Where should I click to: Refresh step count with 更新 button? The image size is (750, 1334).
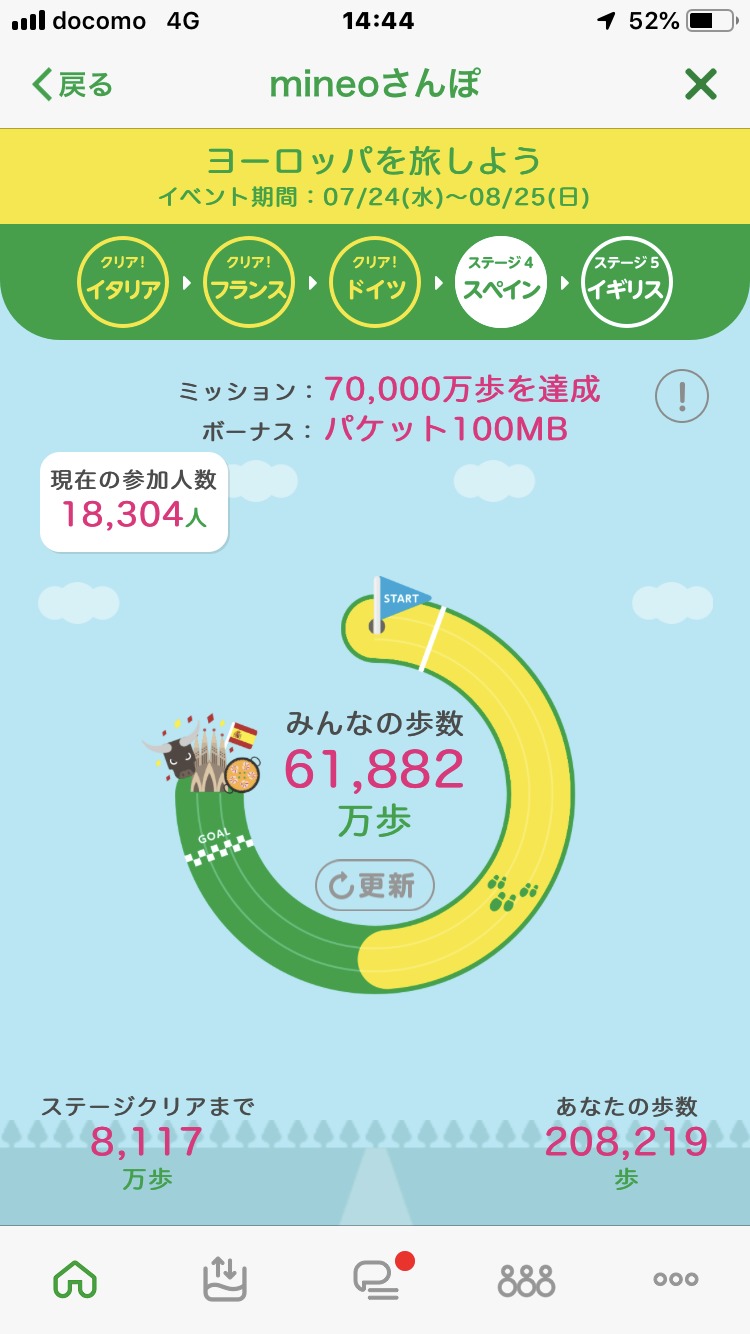pos(375,885)
